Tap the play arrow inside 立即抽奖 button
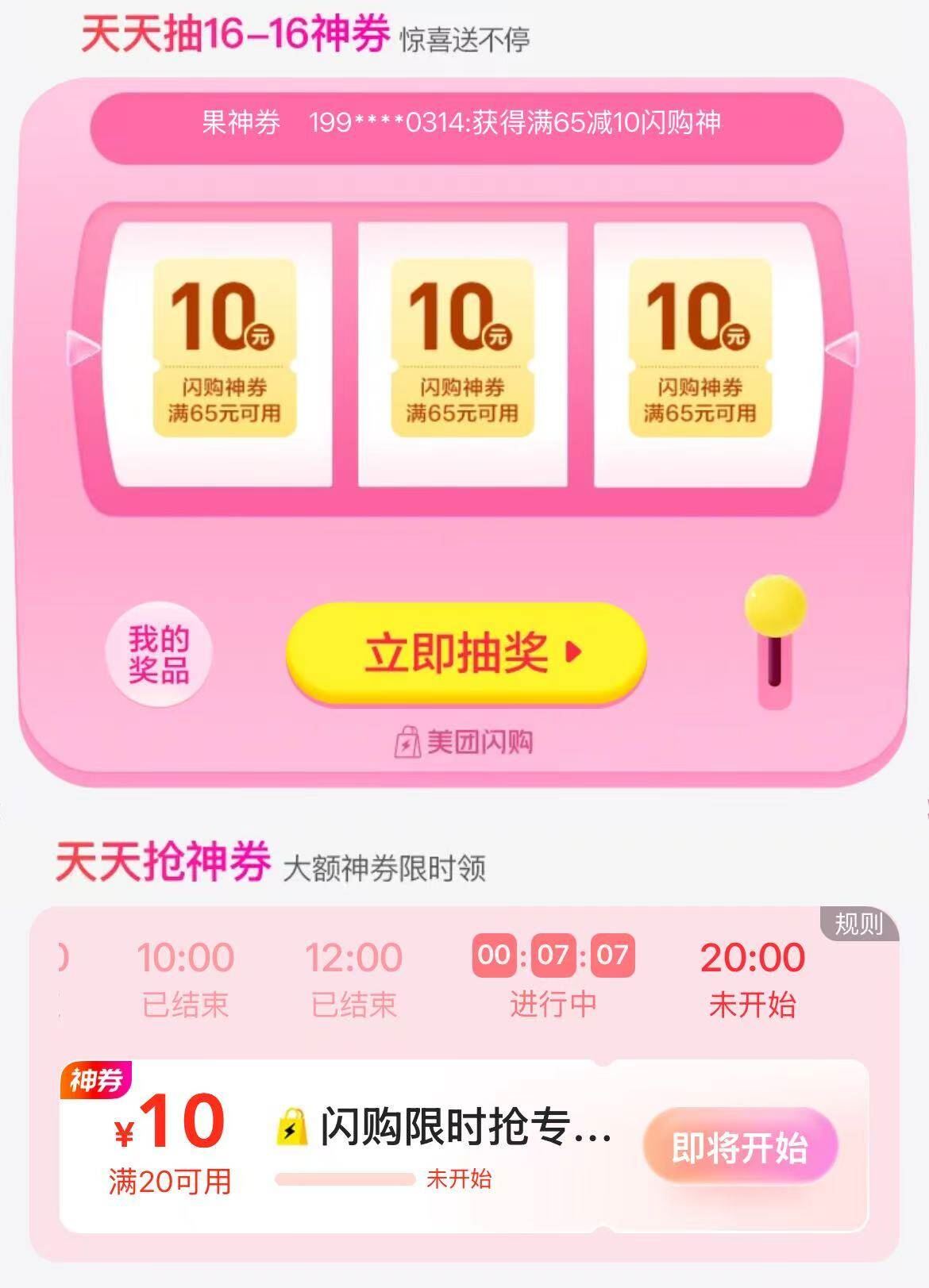This screenshot has width=929, height=1288. click(x=570, y=651)
